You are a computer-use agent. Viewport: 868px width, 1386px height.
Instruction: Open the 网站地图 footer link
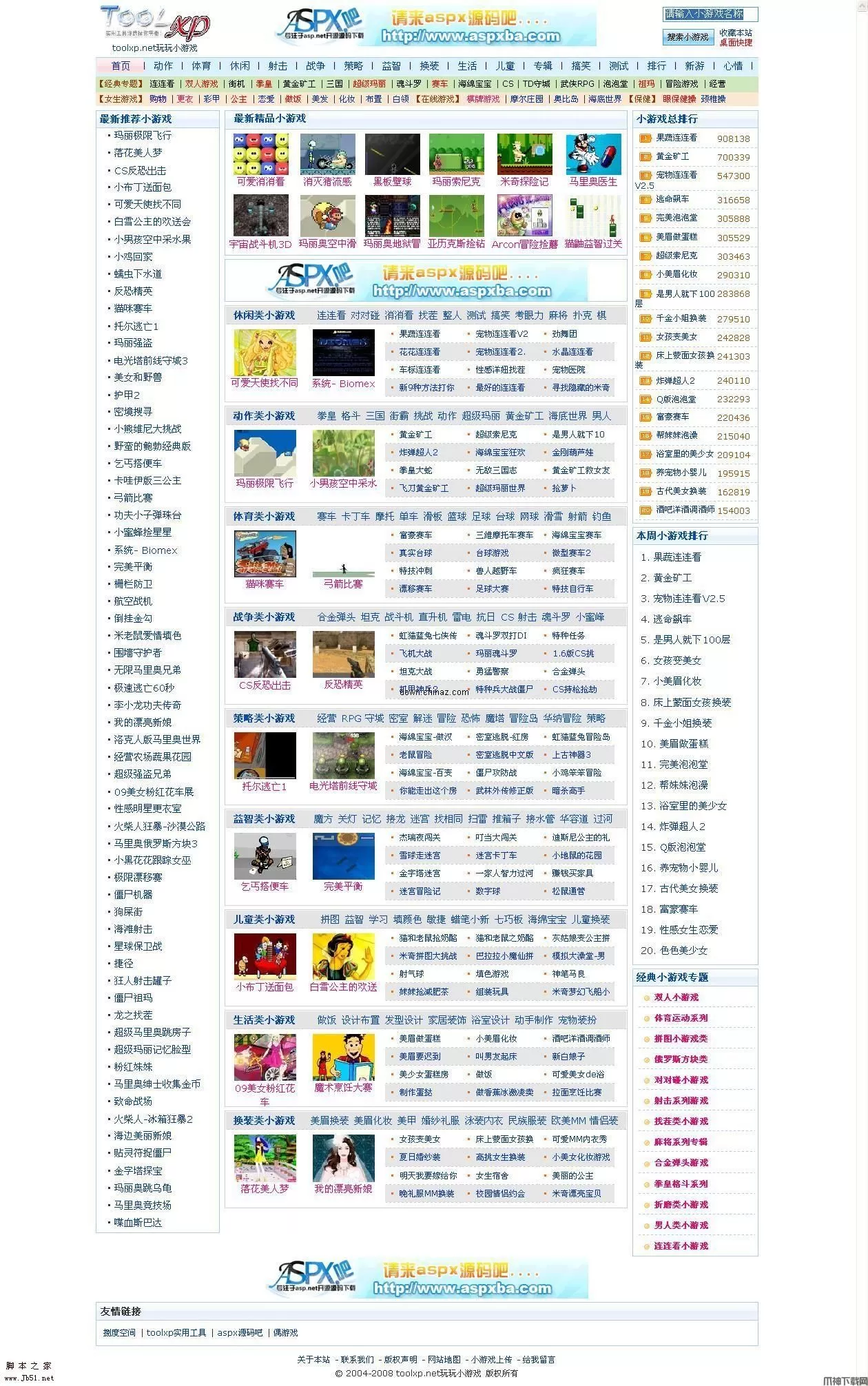(444, 1359)
